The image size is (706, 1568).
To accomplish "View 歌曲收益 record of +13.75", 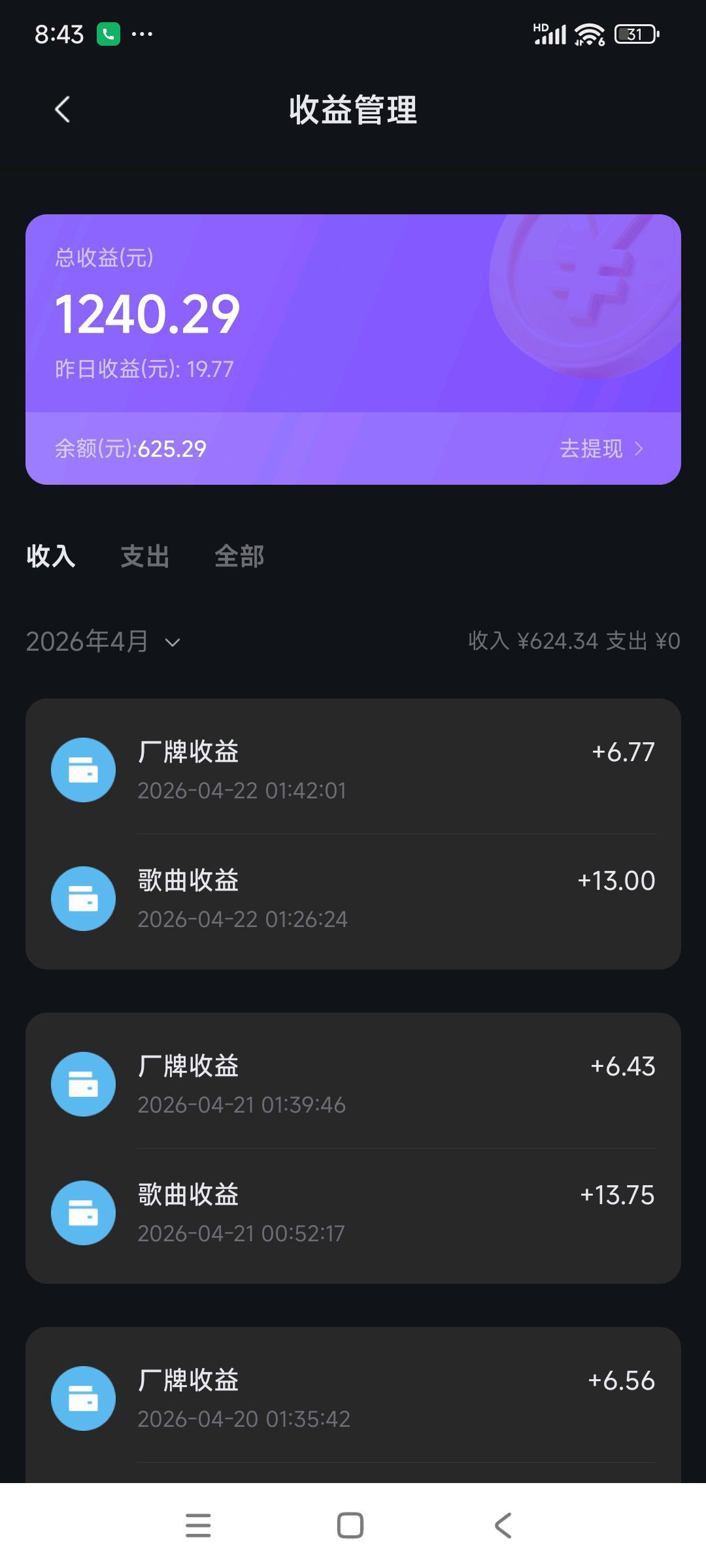I will click(353, 1213).
